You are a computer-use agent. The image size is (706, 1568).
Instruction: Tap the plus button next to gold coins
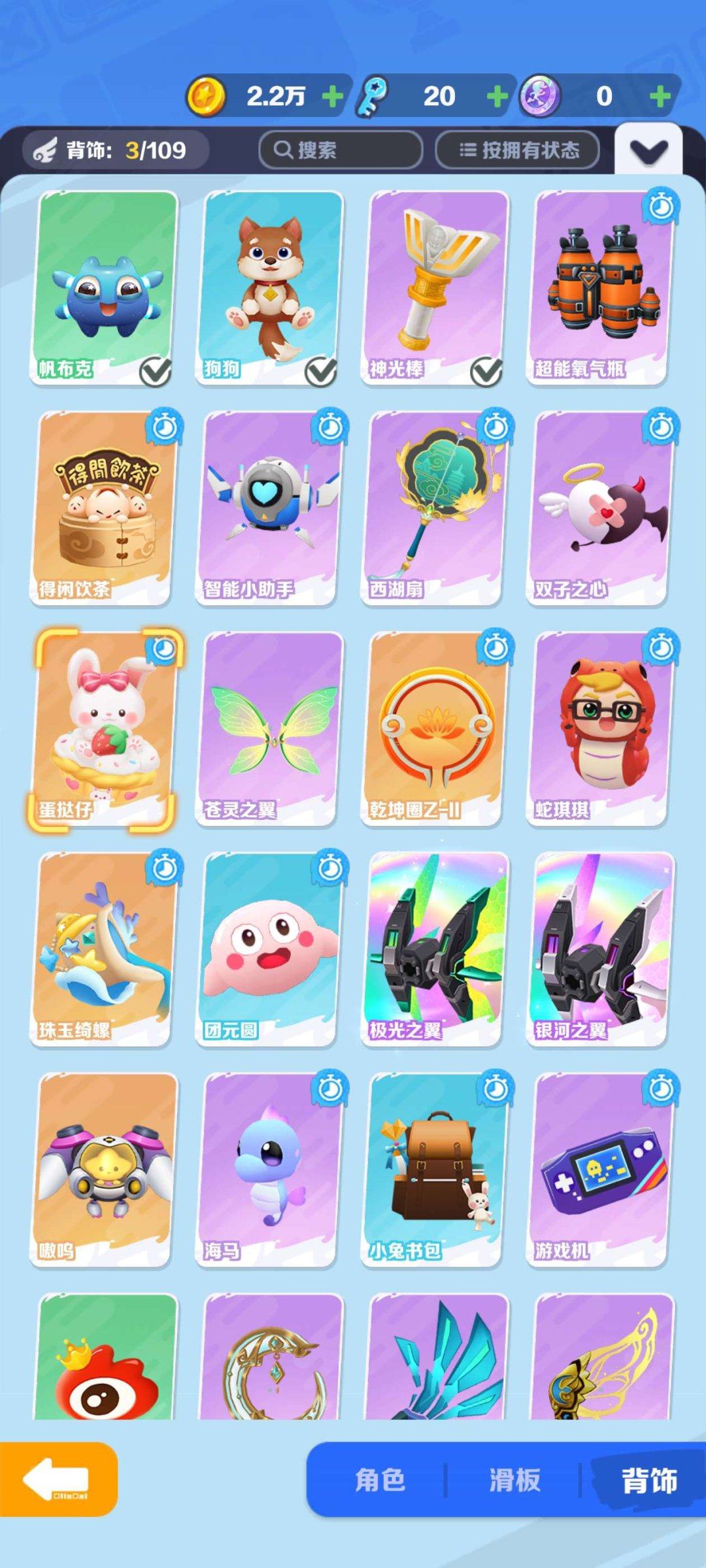[x=332, y=97]
